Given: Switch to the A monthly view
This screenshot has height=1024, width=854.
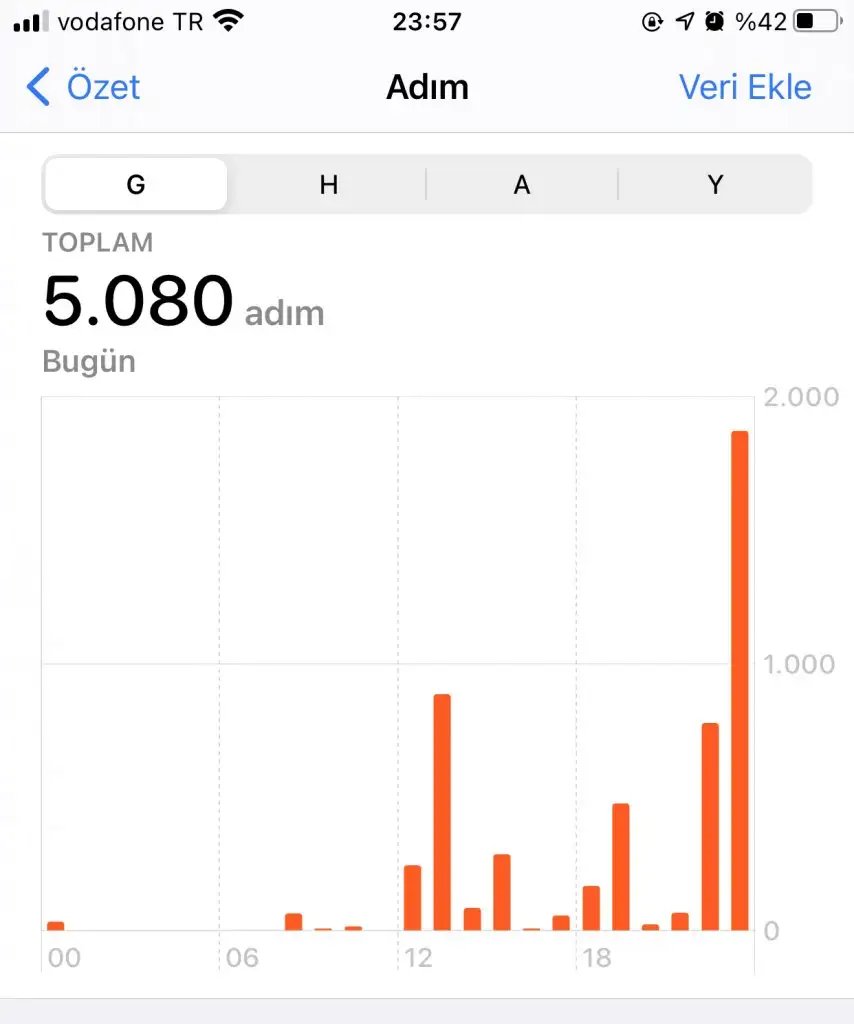Looking at the screenshot, I should [521, 185].
